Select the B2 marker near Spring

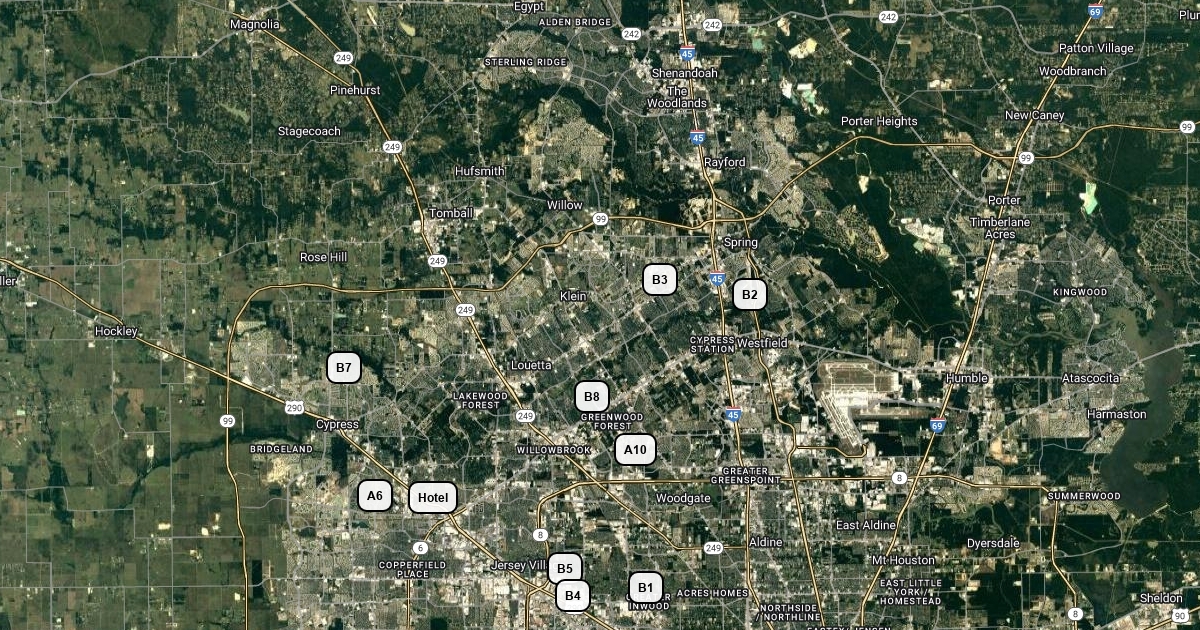click(x=750, y=294)
